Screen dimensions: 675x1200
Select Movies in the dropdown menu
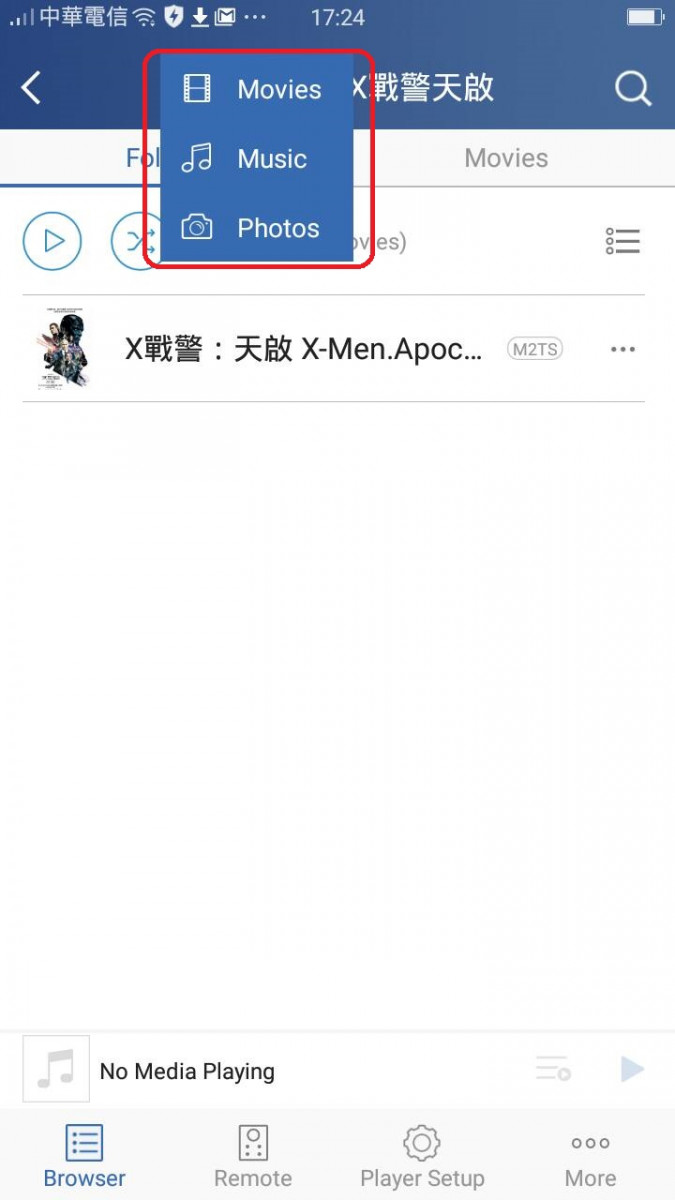256,89
